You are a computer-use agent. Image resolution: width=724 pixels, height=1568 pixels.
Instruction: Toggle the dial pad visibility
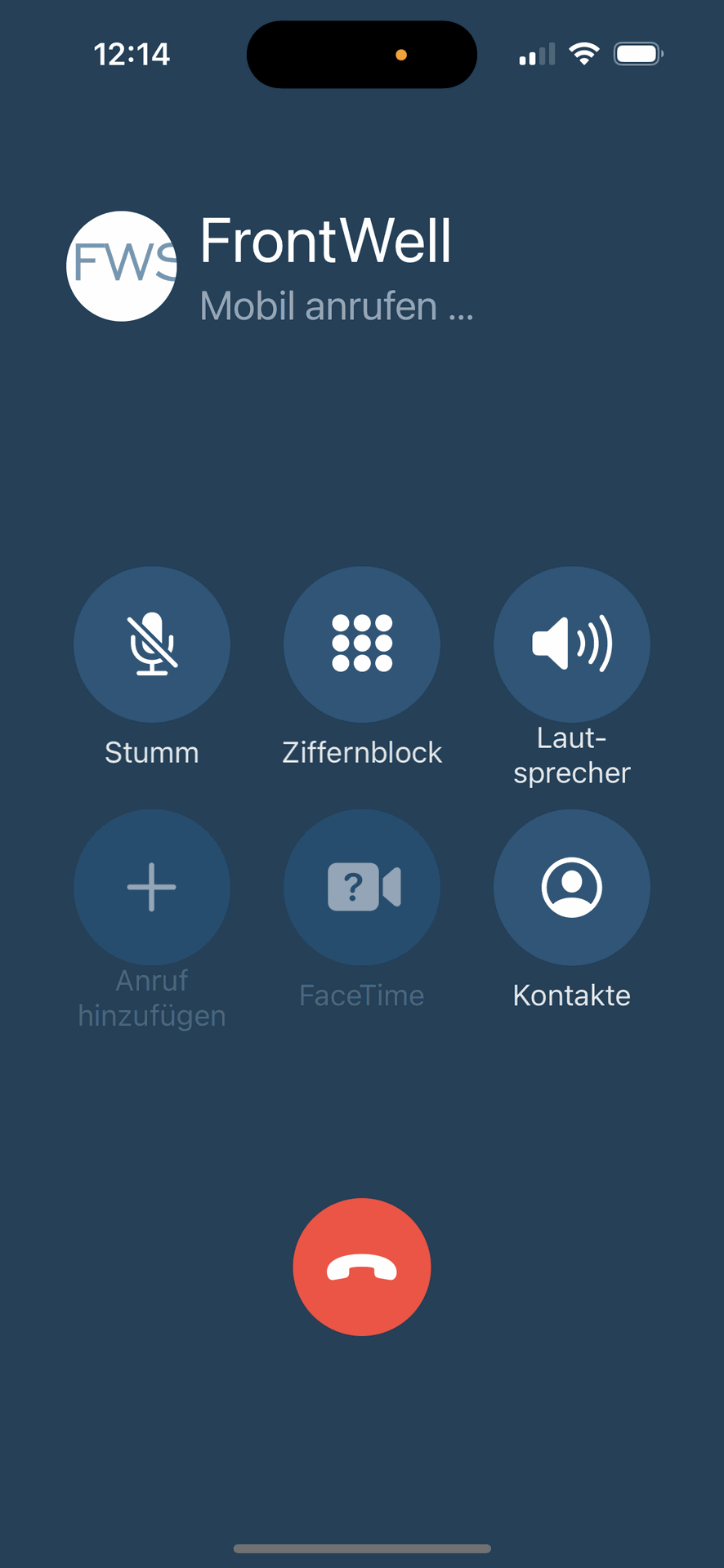pyautogui.click(x=361, y=644)
